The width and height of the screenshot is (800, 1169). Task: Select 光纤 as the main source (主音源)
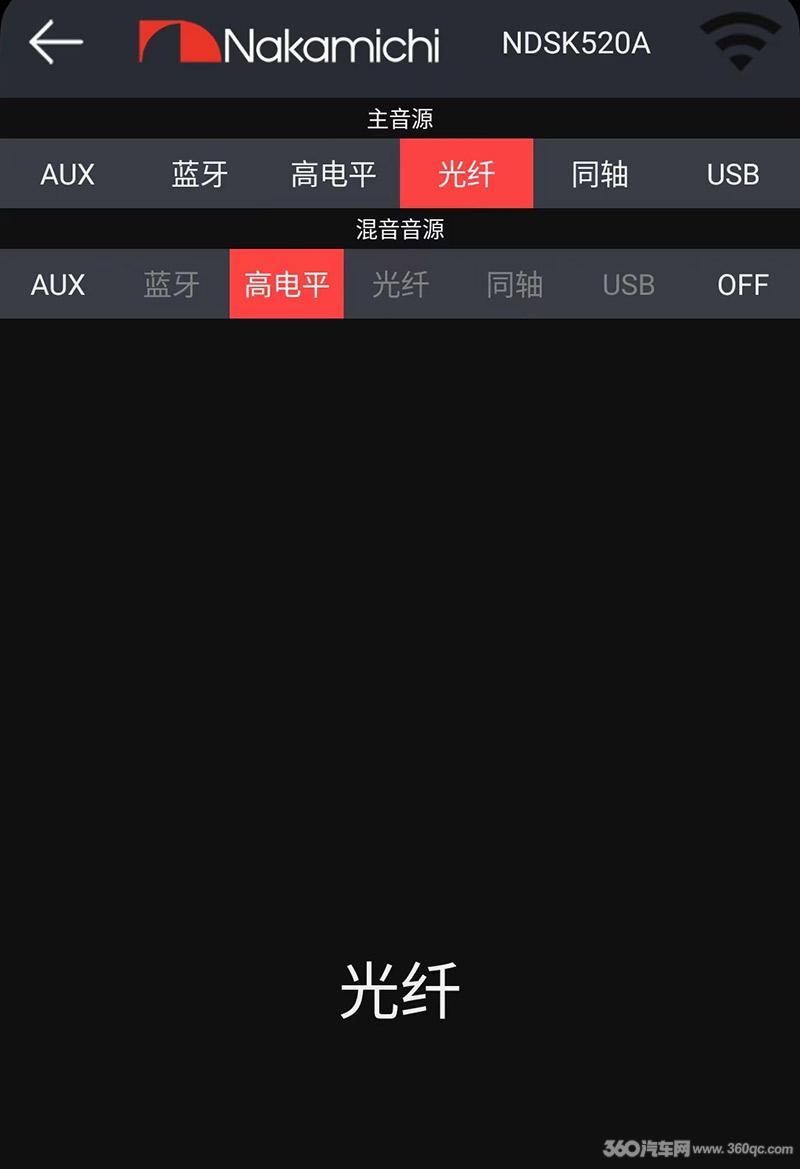click(466, 174)
